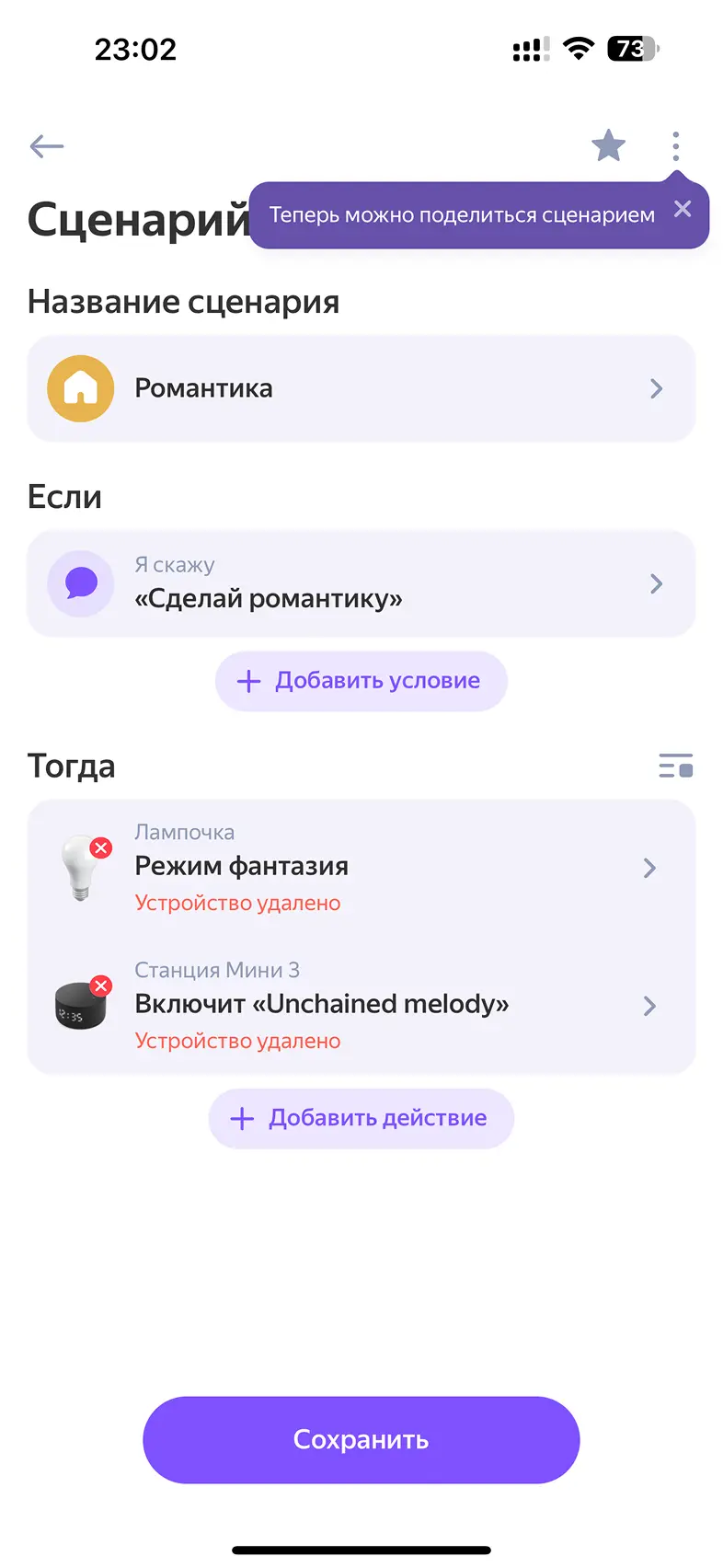Viewport: 723px width, 1568px height.
Task: Save the scenario with Сохранить
Action: [x=361, y=1439]
